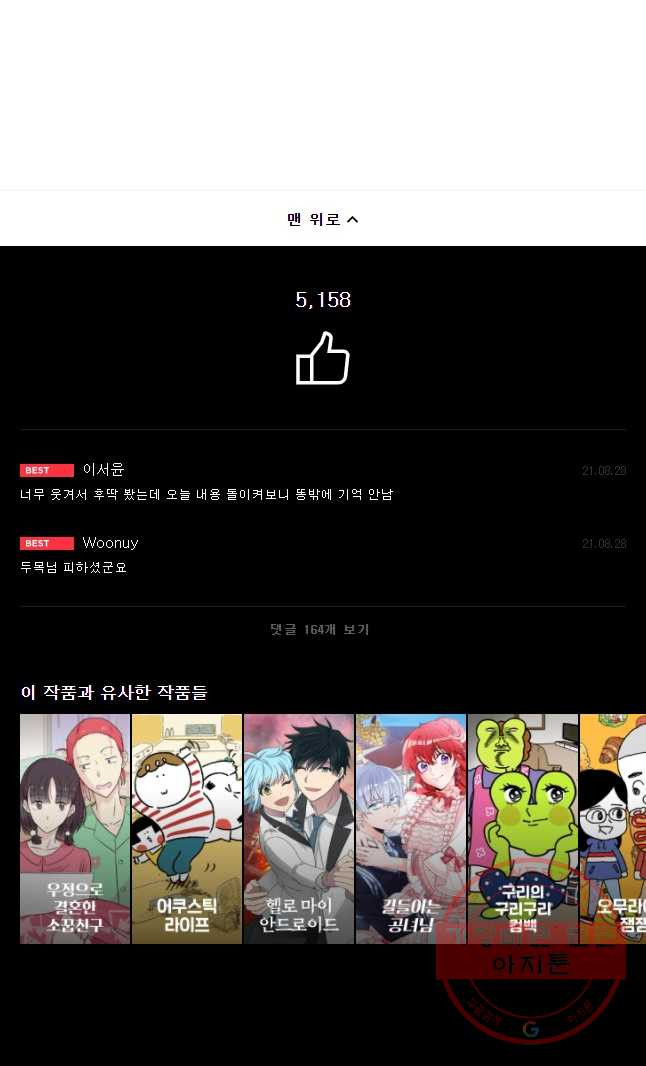The width and height of the screenshot is (646, 1066).
Task: Tap 맨 위로 to return to top
Action: pyautogui.click(x=322, y=219)
